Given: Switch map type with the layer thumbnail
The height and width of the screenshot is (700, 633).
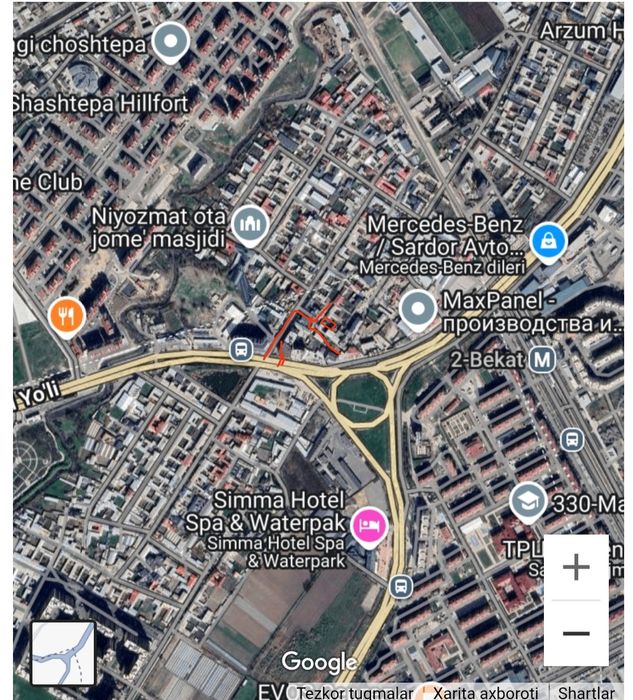Looking at the screenshot, I should tap(63, 653).
